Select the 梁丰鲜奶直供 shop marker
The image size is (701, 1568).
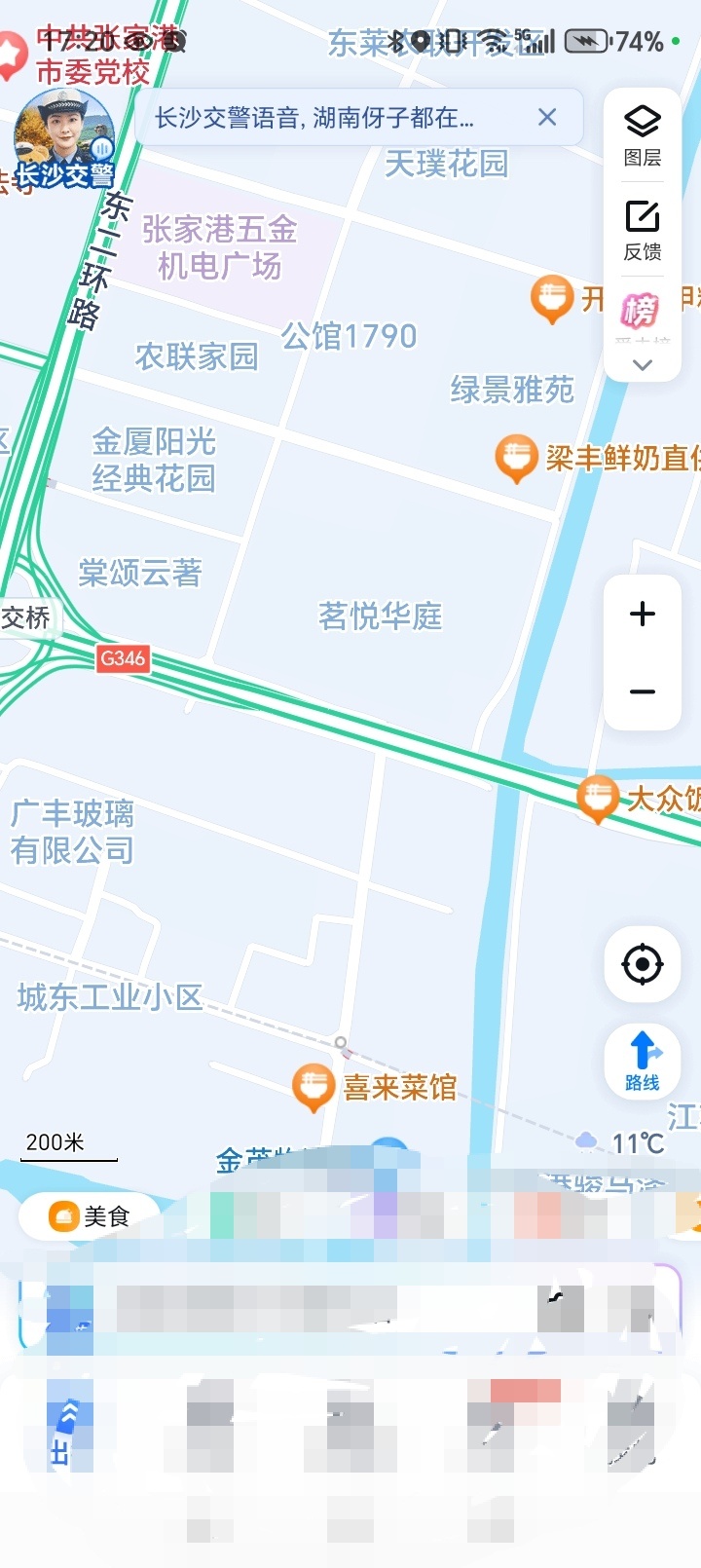coord(516,456)
